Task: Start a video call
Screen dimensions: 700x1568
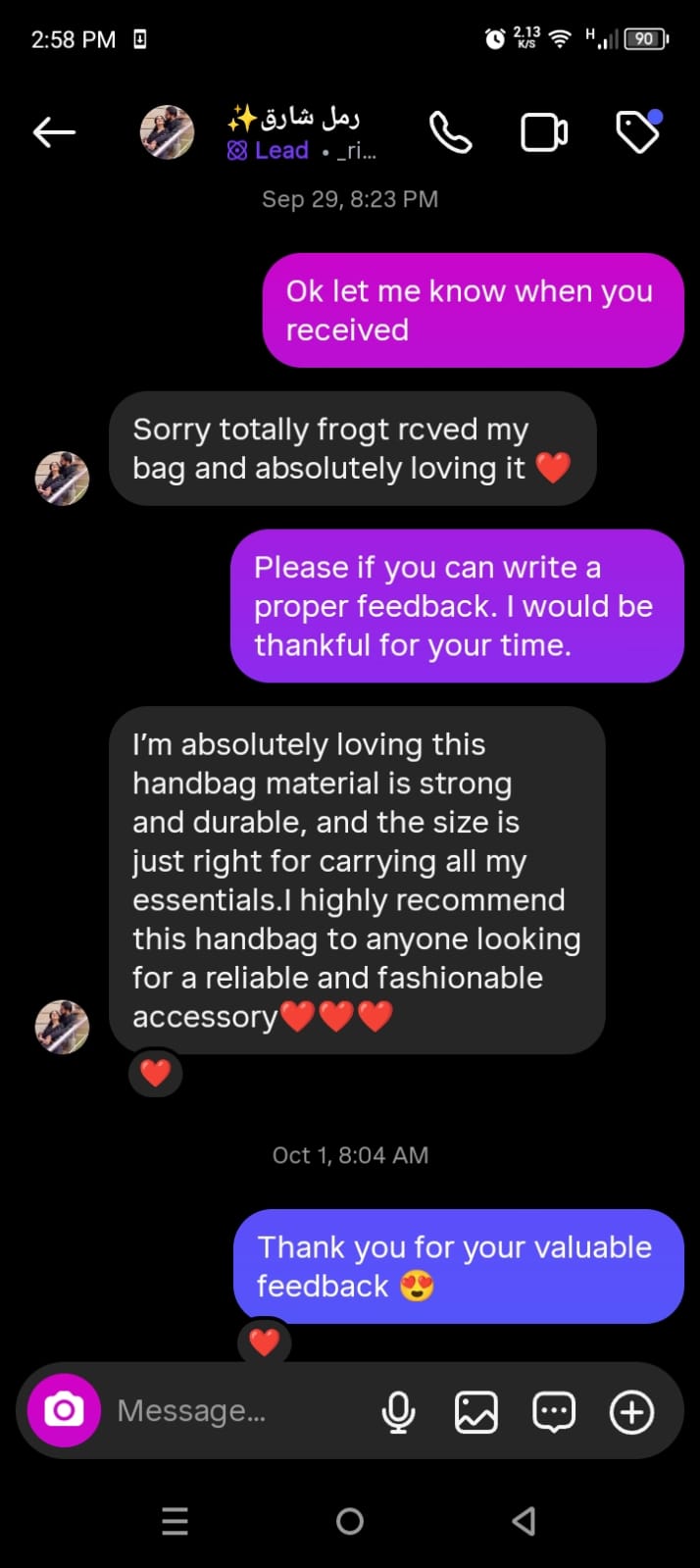Action: 544,132
